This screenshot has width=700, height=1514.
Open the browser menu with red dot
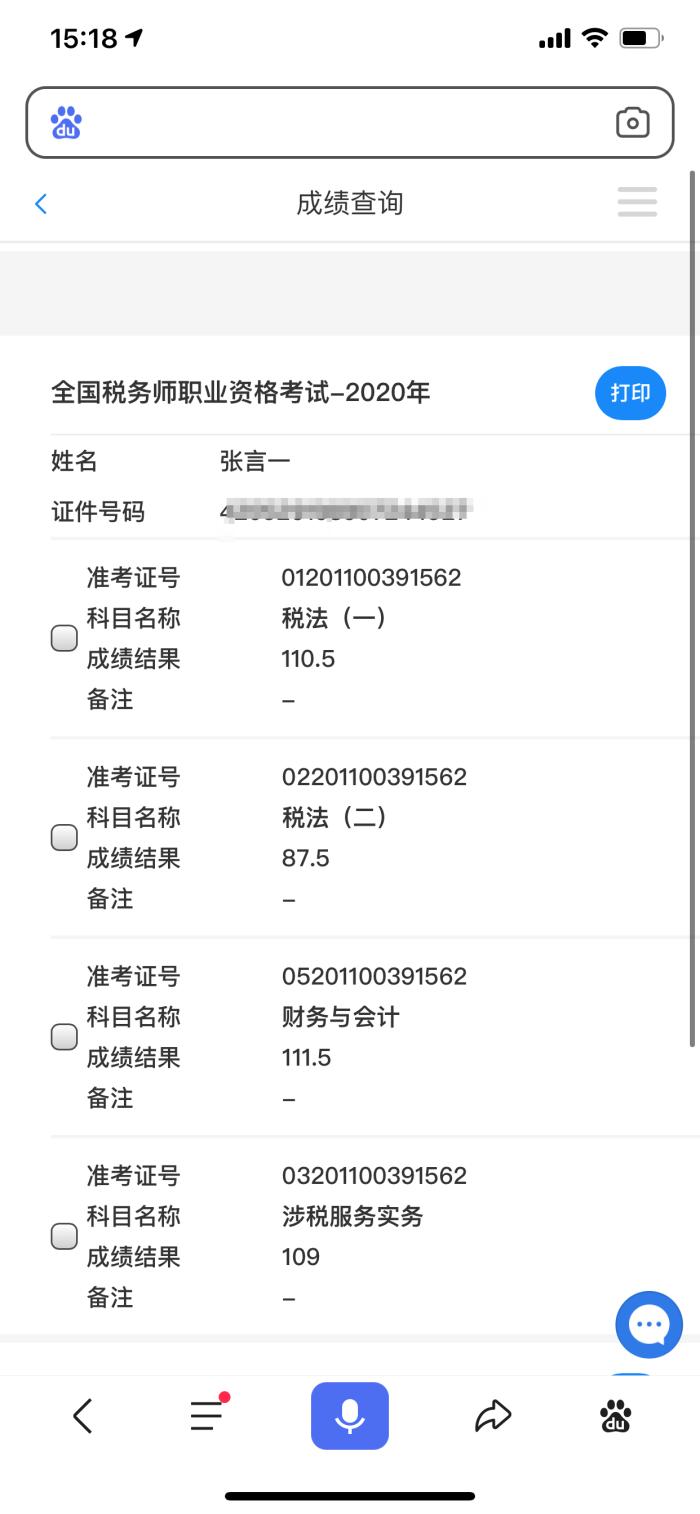(209, 1414)
